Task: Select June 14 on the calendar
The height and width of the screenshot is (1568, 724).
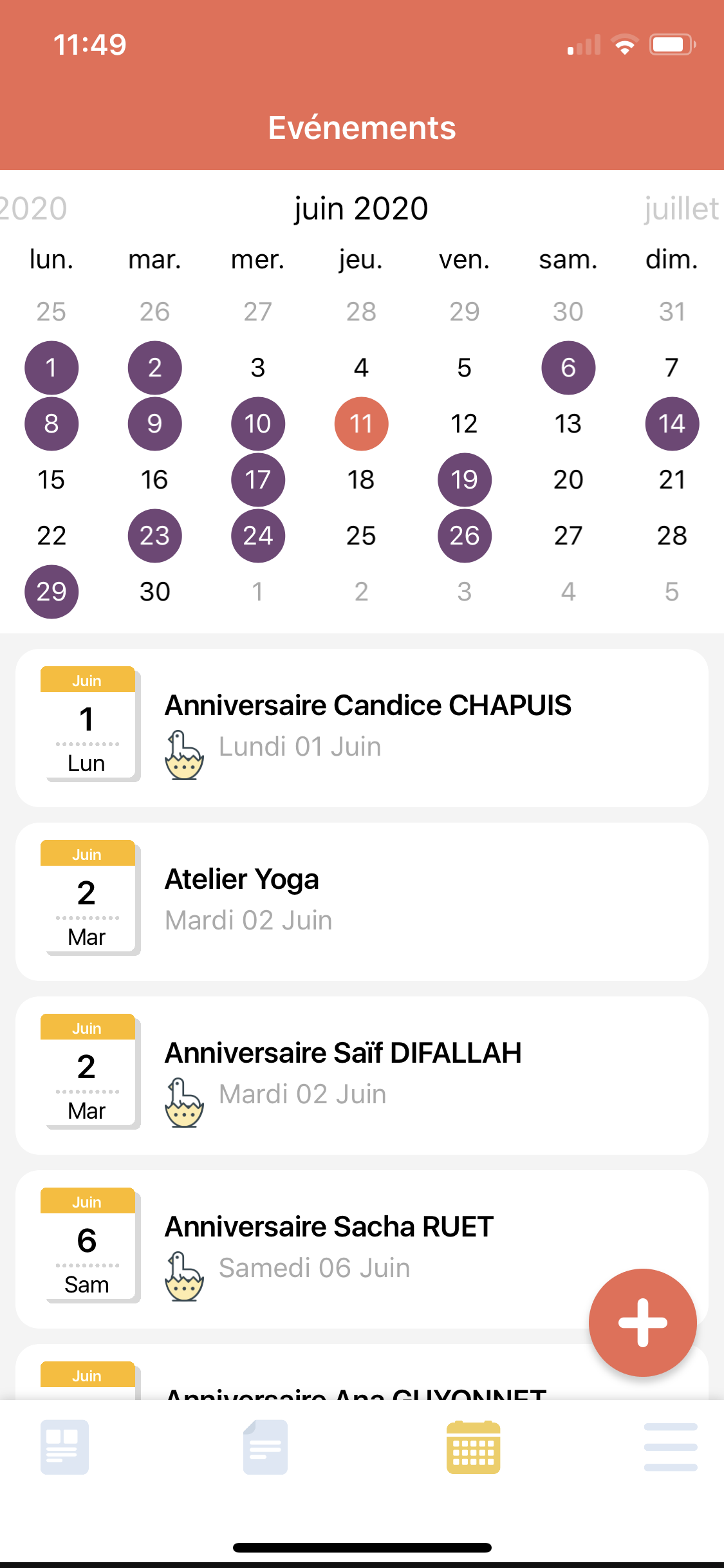Action: [x=672, y=424]
